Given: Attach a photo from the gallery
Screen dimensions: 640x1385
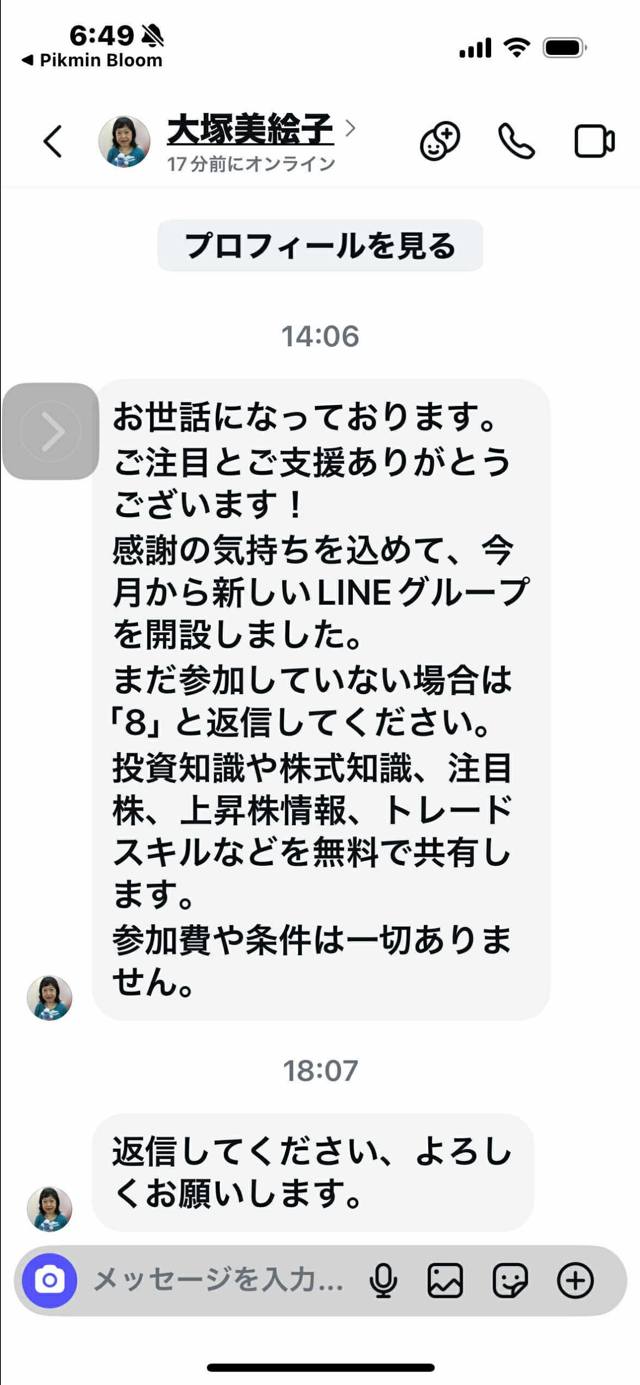Looking at the screenshot, I should coord(445,1280).
